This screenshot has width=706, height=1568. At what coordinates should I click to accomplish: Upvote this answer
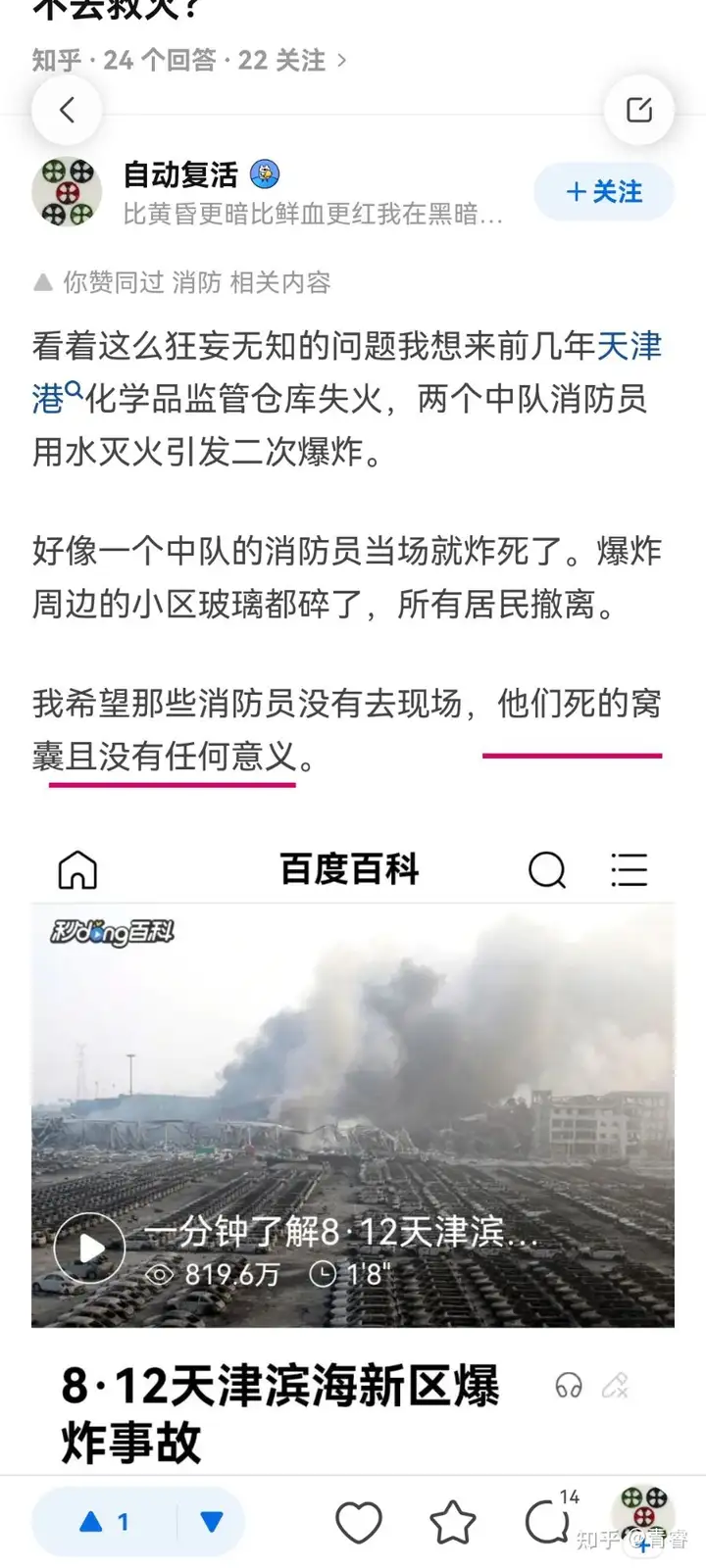[x=104, y=1521]
